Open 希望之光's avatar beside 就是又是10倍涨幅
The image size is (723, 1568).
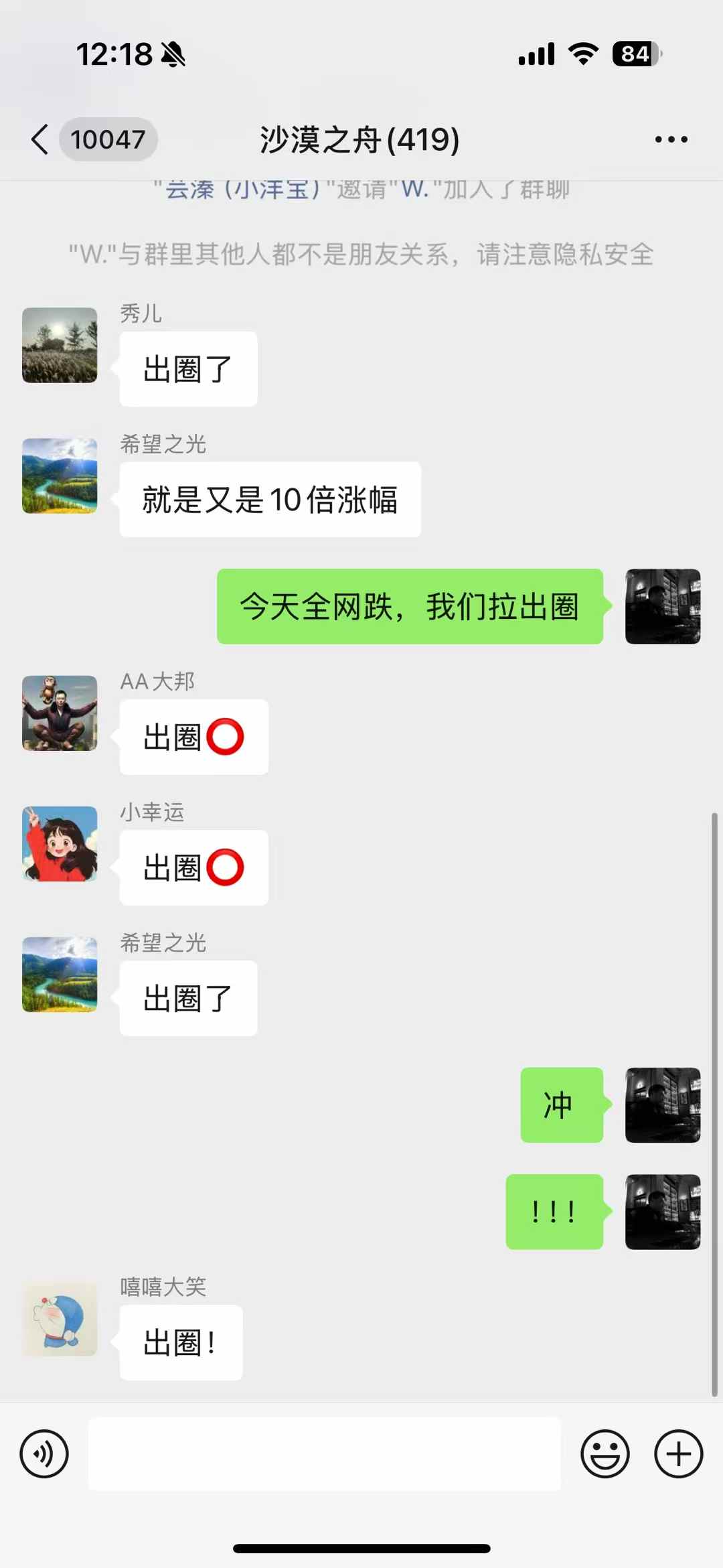tap(60, 476)
